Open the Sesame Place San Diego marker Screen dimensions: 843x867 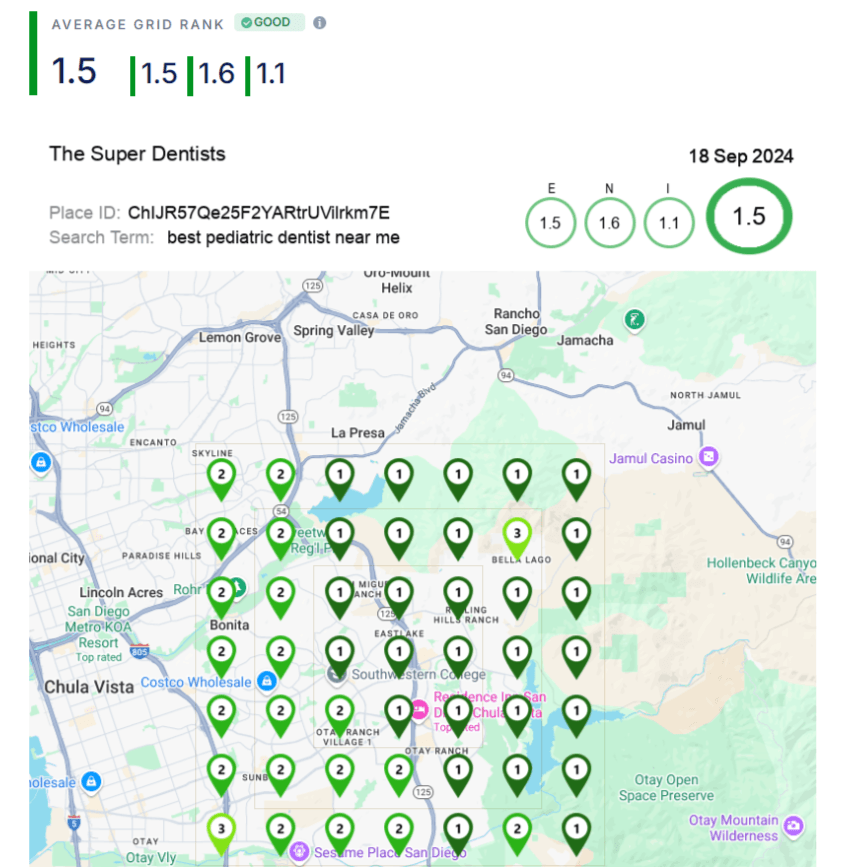point(299,852)
